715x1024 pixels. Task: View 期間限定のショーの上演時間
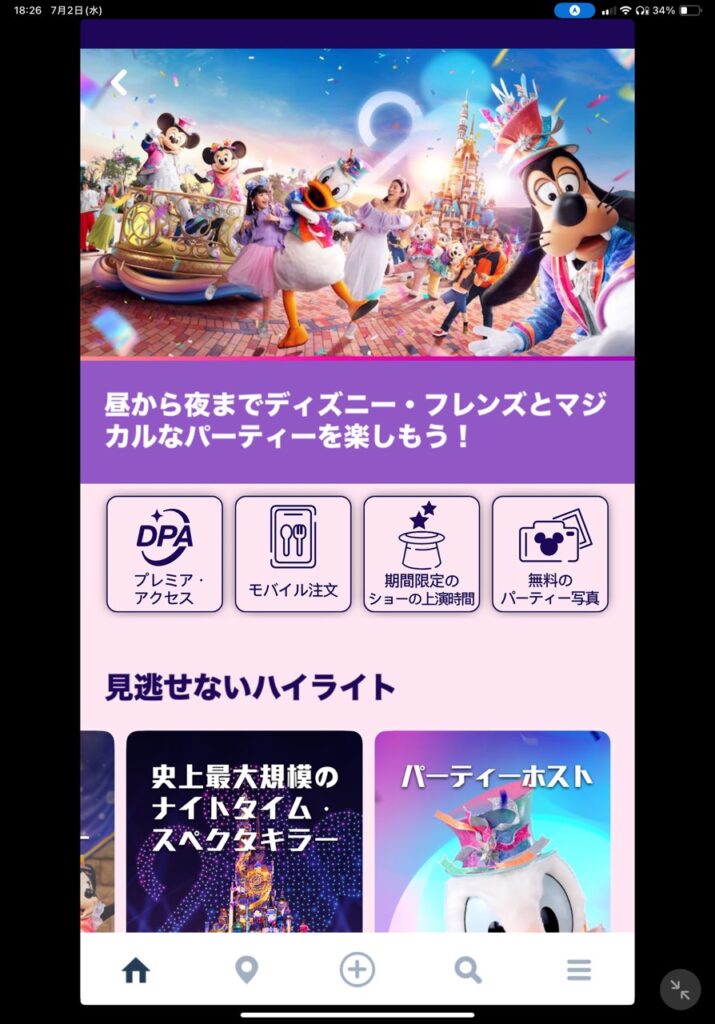(421, 554)
